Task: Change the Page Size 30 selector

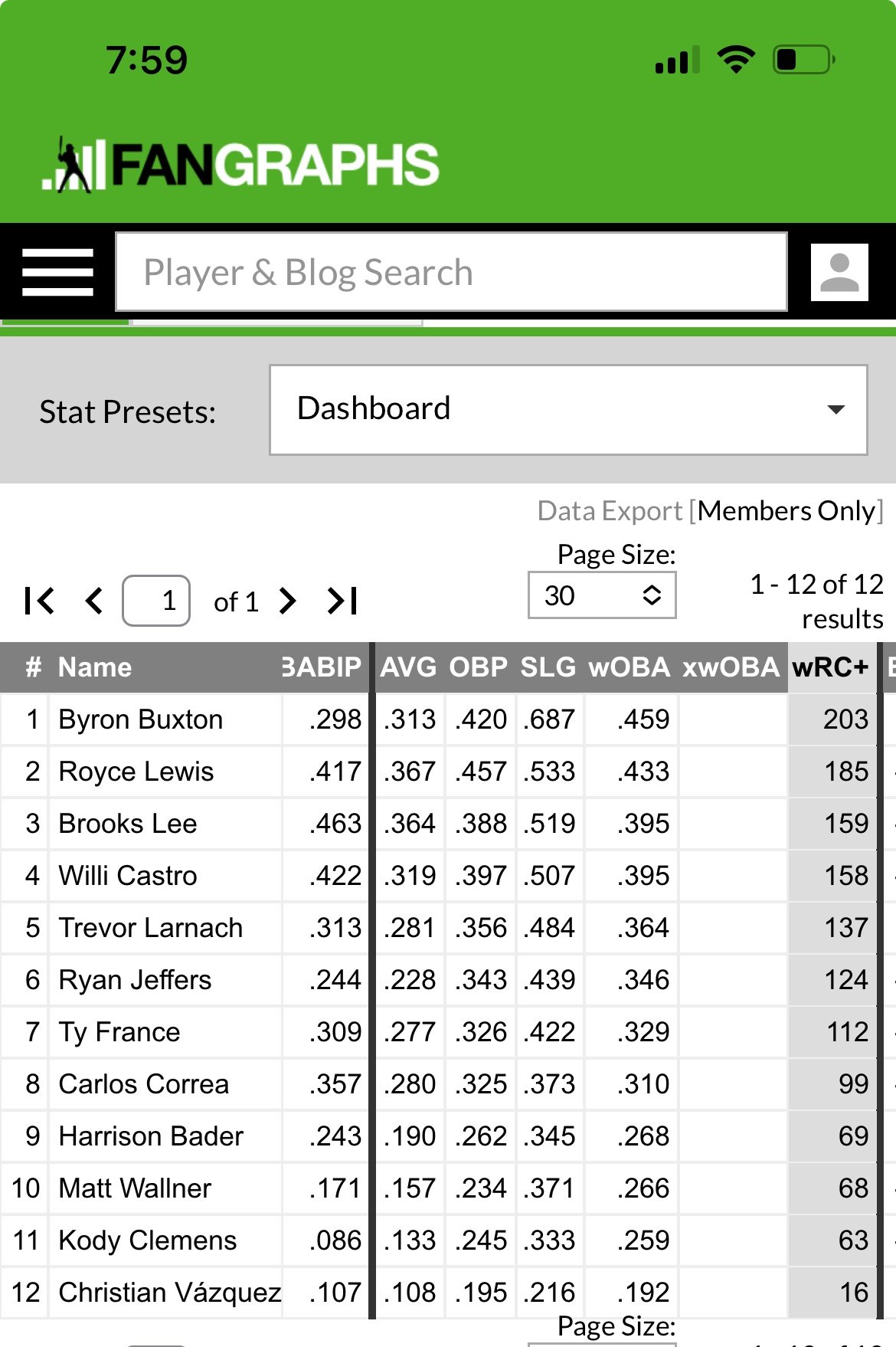Action: 602,595
